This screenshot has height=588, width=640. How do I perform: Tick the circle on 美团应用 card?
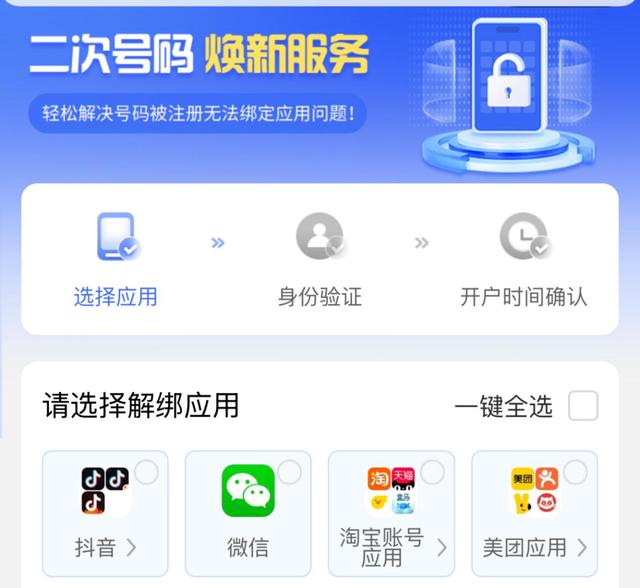pos(575,472)
